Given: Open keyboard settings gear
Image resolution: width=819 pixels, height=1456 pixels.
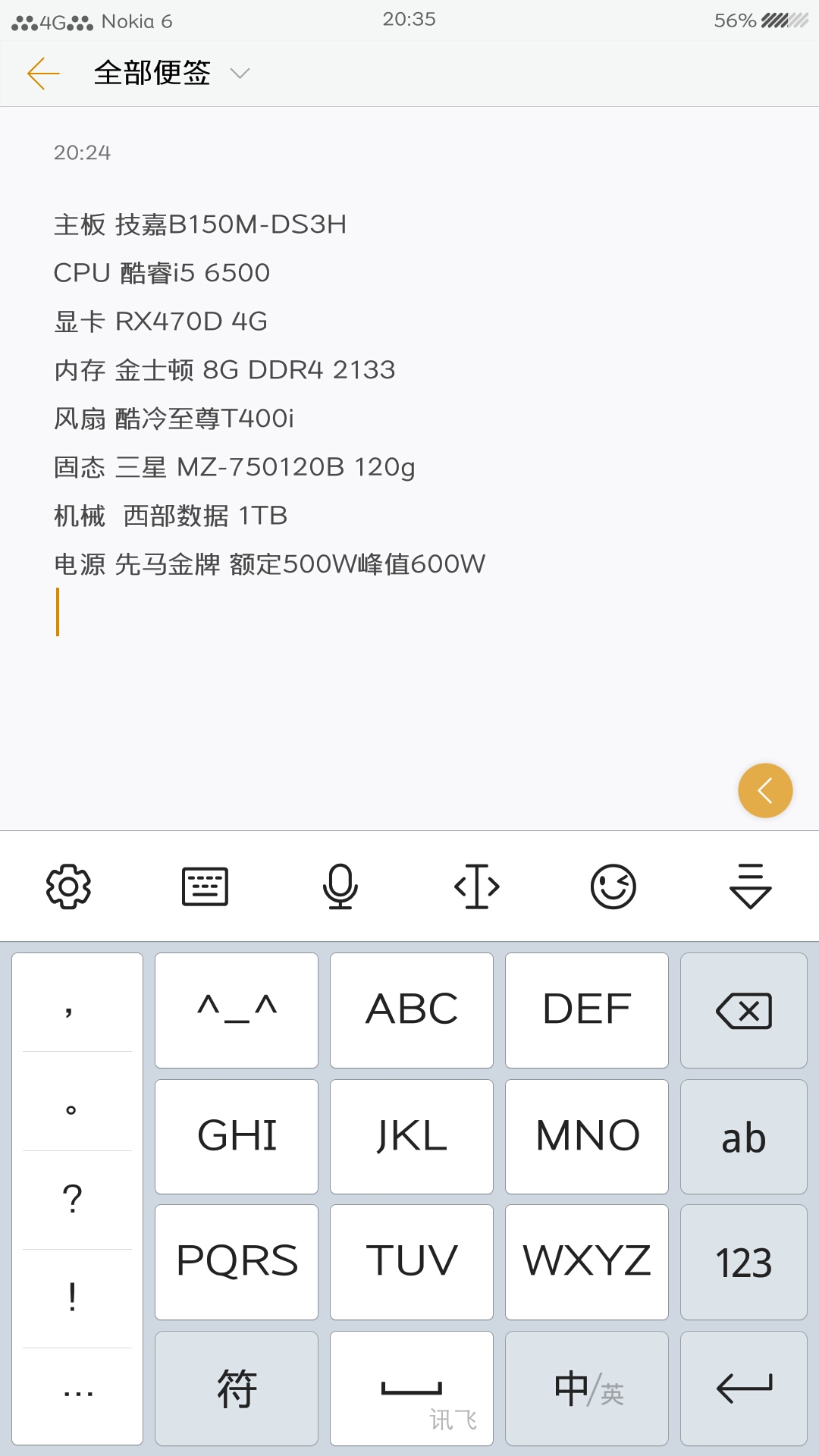Looking at the screenshot, I should 68,886.
